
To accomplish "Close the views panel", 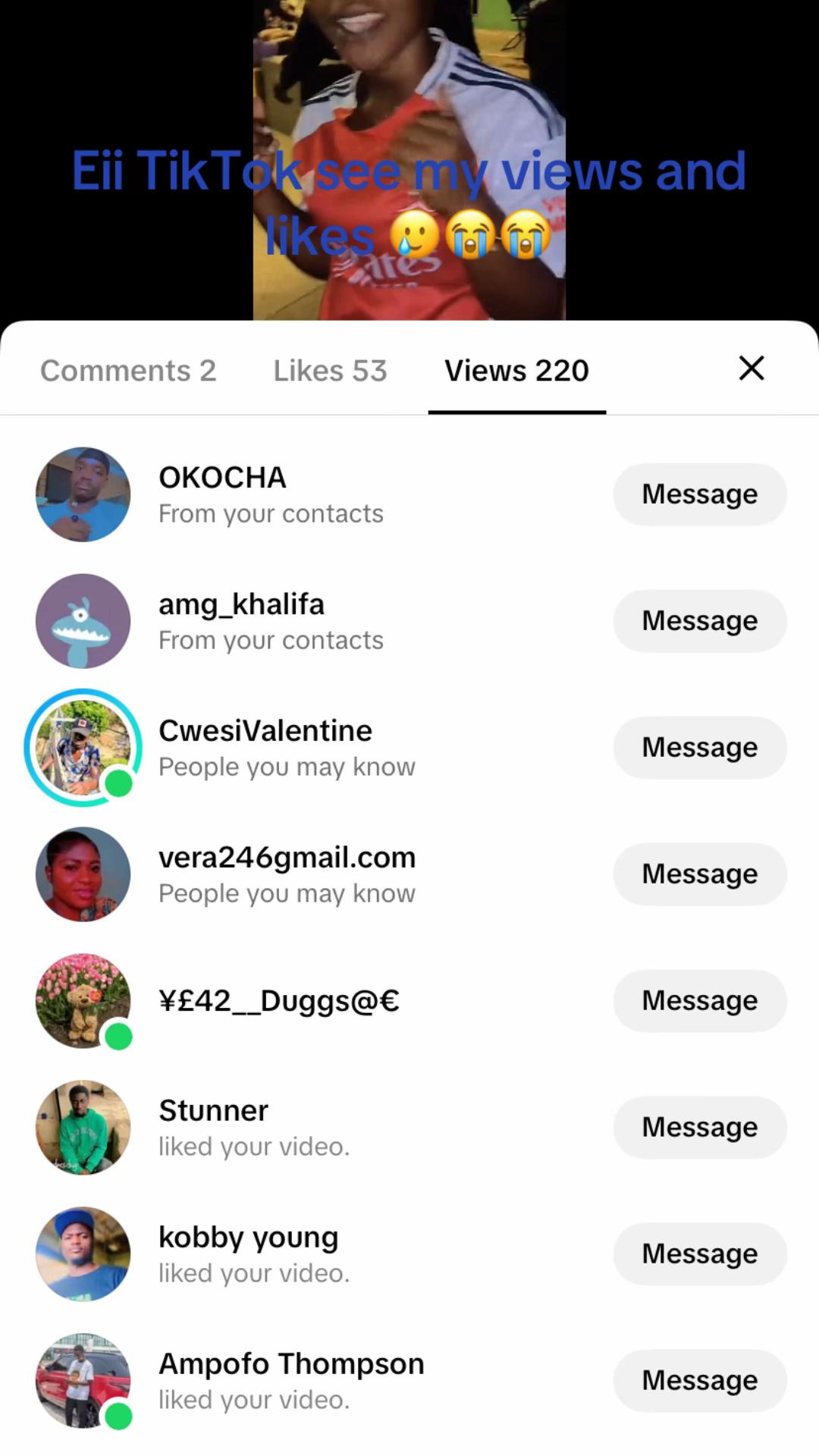I will (x=752, y=369).
